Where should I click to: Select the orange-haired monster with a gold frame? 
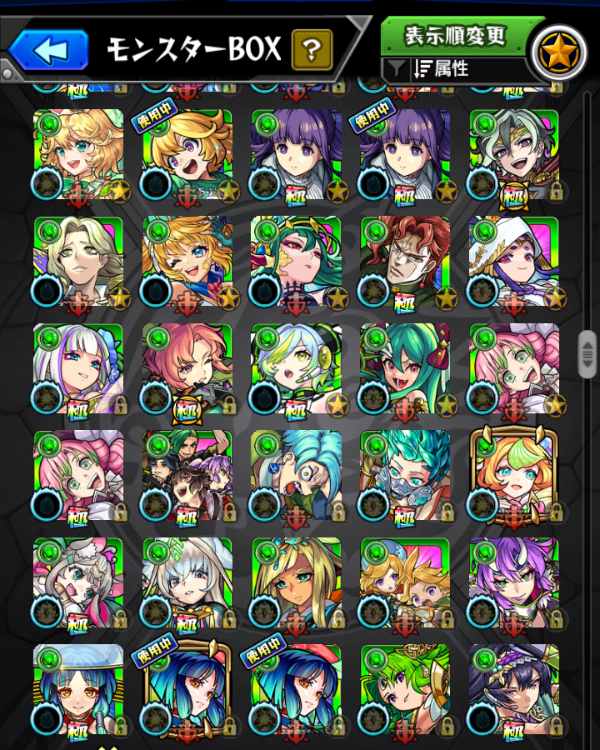coord(513,476)
